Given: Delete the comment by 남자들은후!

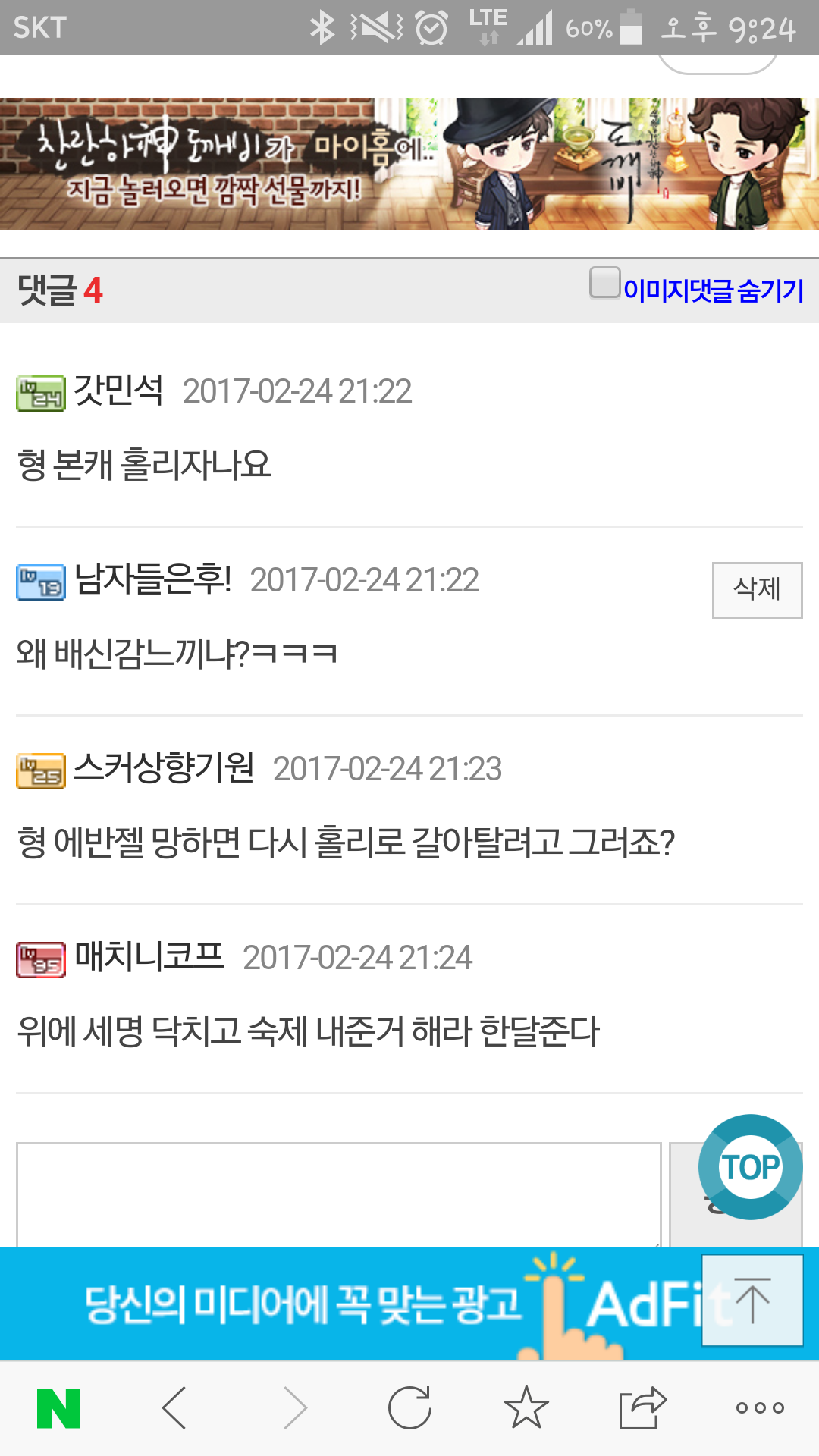Looking at the screenshot, I should click(757, 590).
